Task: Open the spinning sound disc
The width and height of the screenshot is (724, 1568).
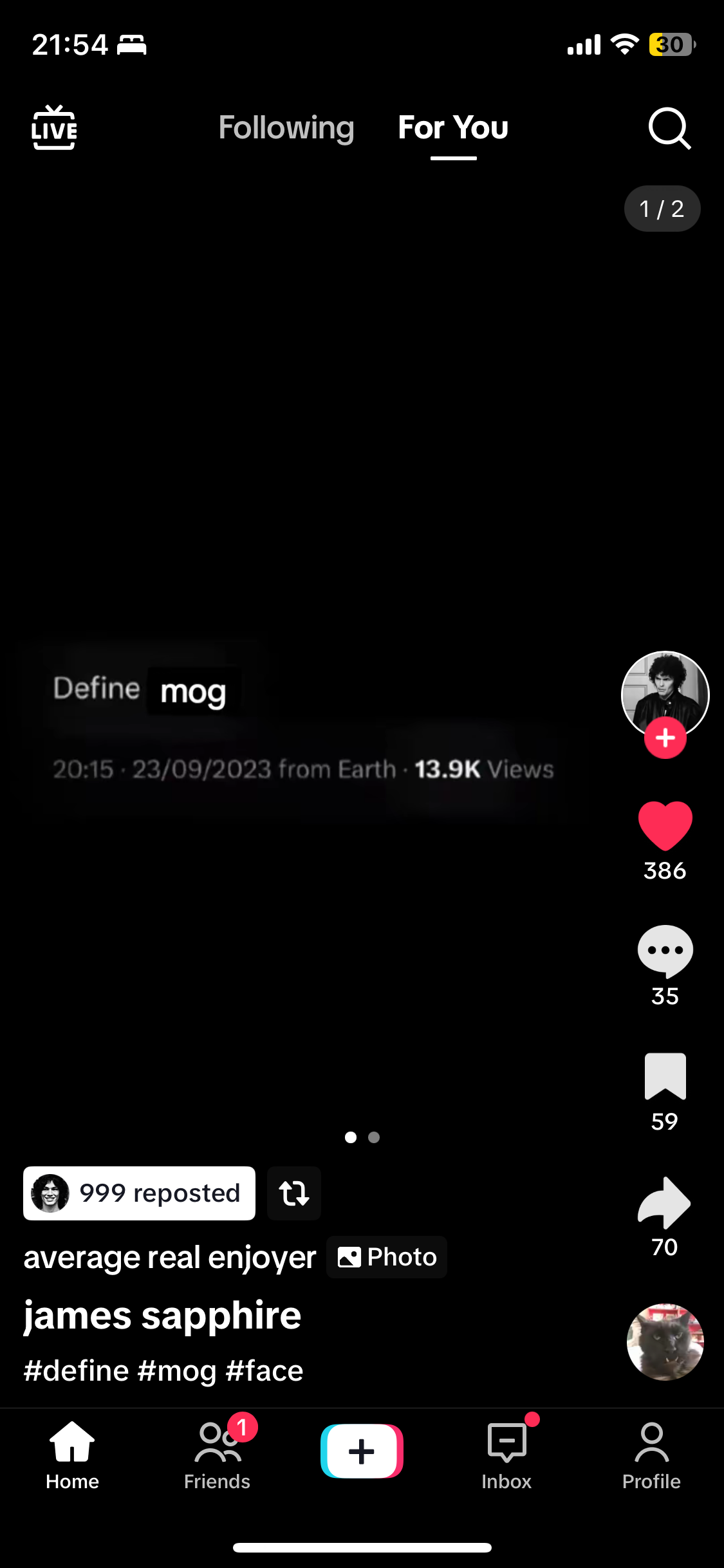Action: tap(665, 1341)
